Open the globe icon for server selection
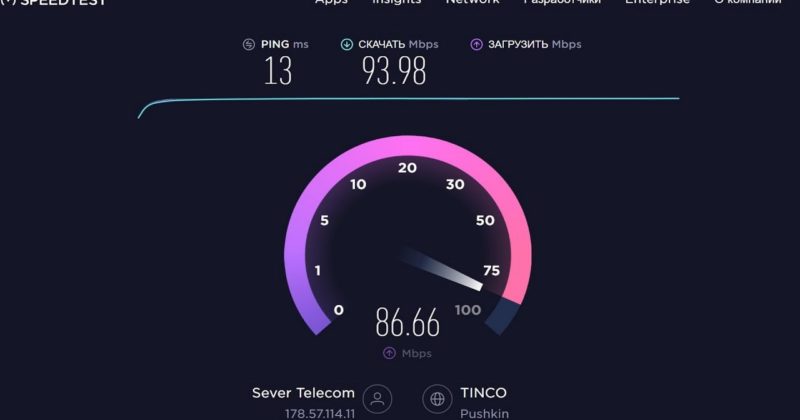The width and height of the screenshot is (800, 420). point(438,399)
